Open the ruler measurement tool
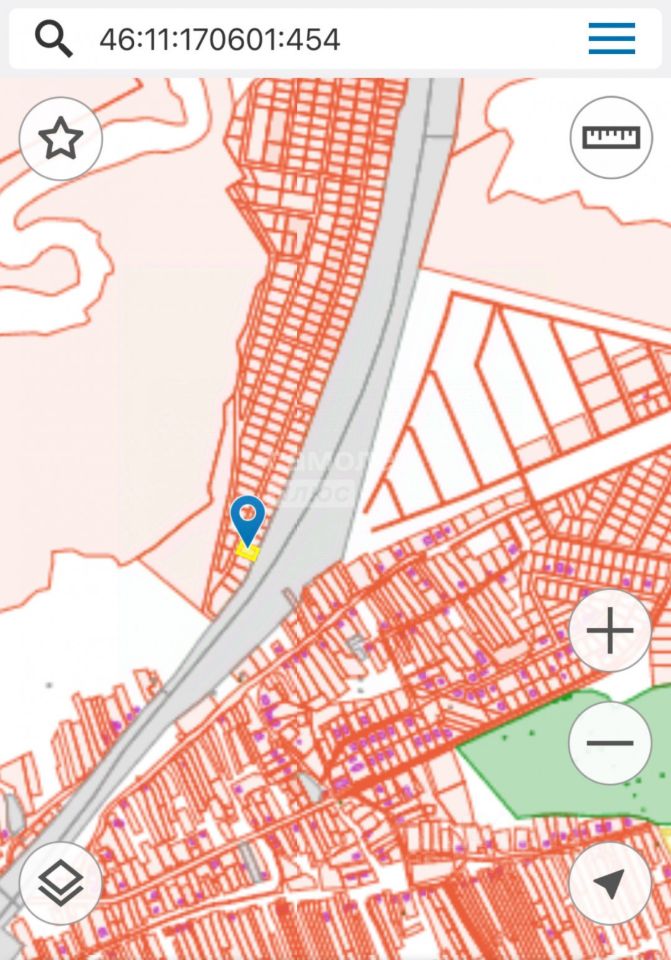 pos(611,138)
